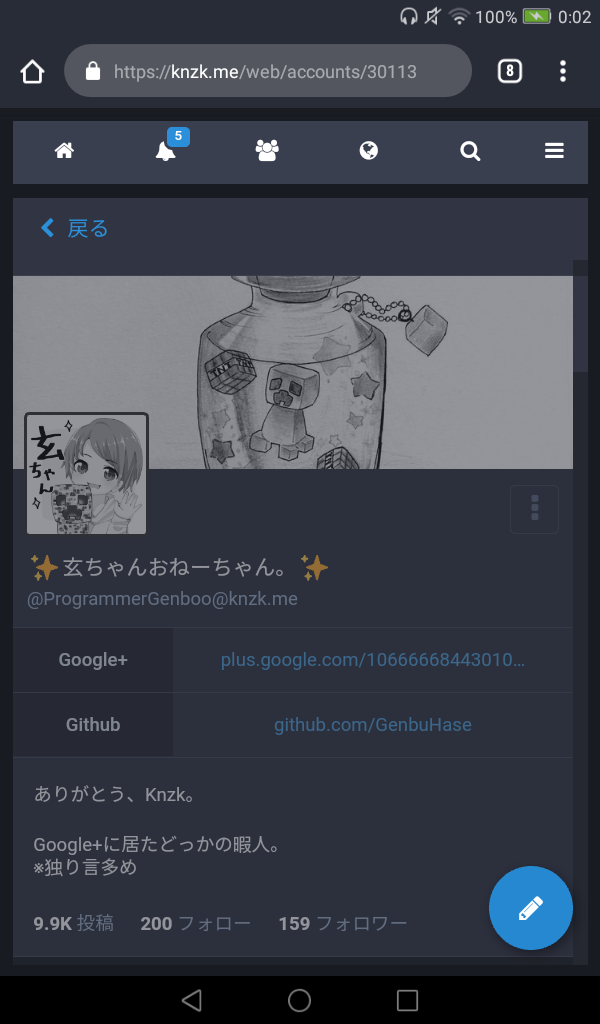Open the browser overflow menu
This screenshot has width=600, height=1024.
(x=563, y=71)
